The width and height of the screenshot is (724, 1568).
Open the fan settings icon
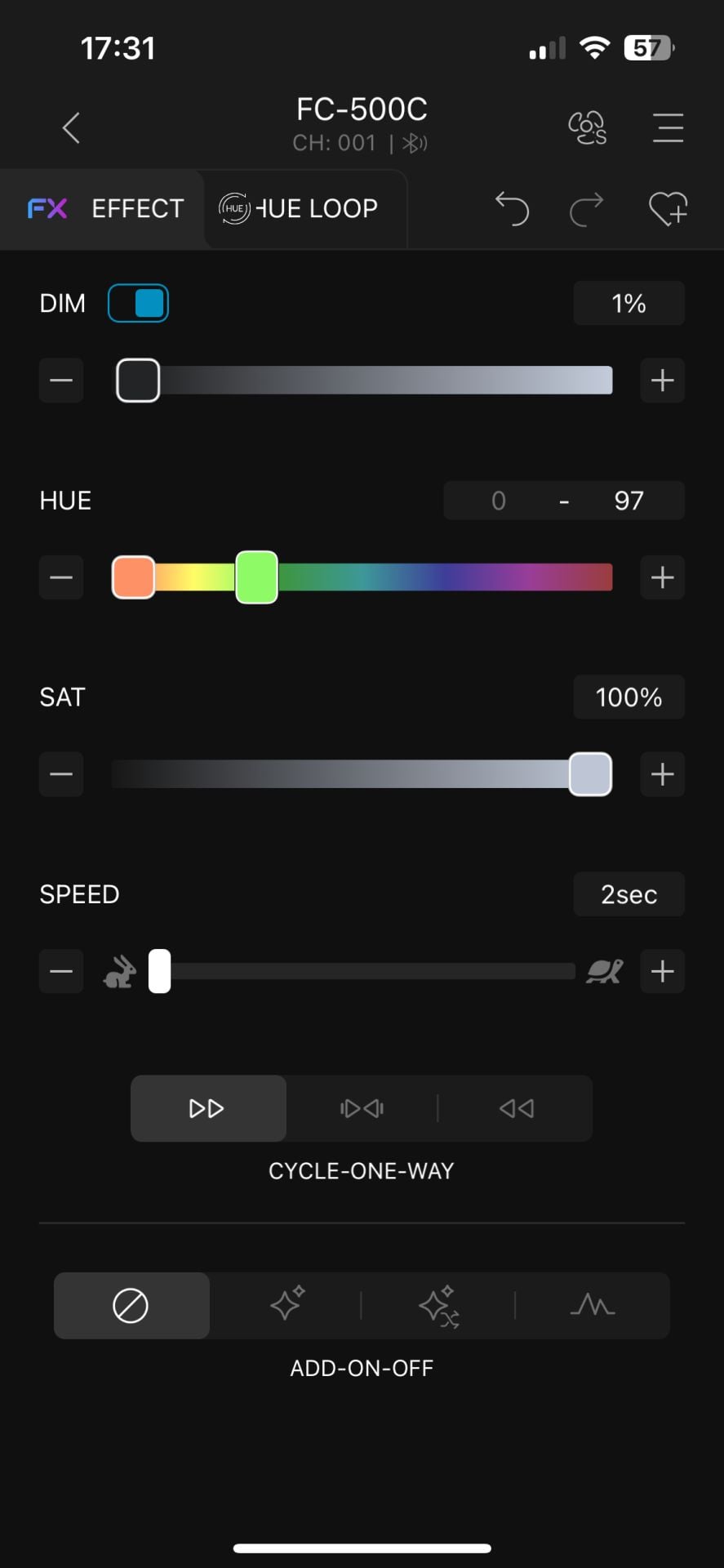pos(588,127)
